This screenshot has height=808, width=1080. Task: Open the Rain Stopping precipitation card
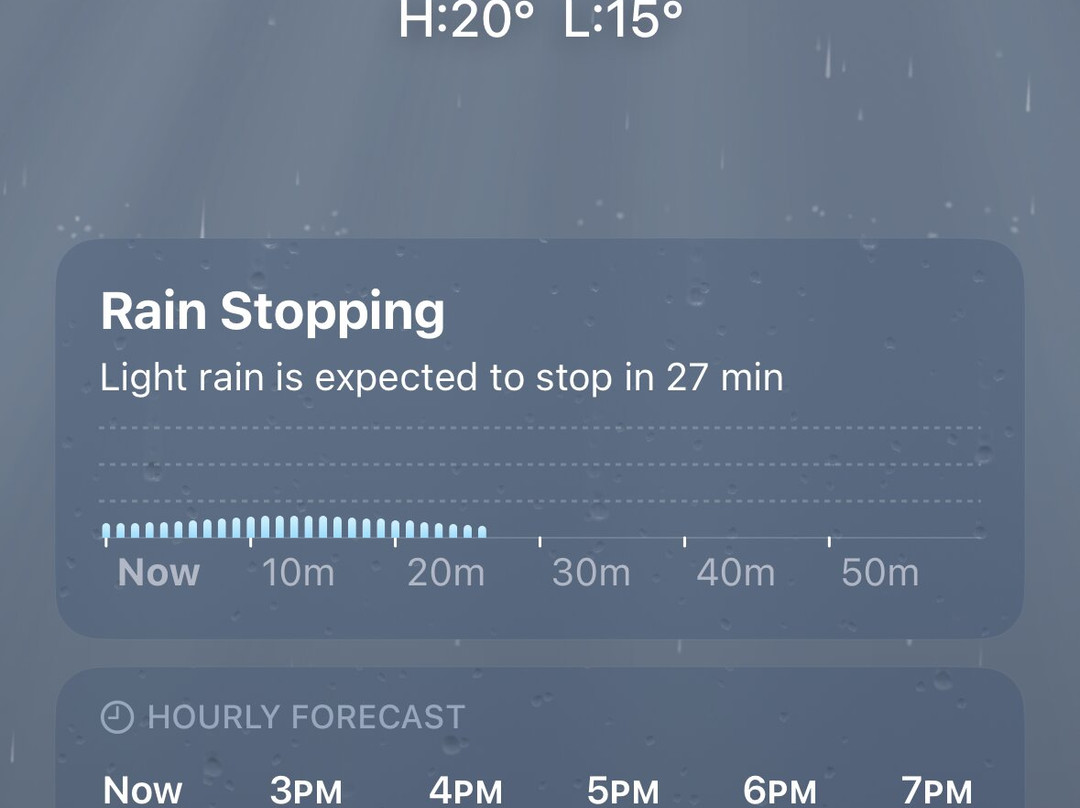pyautogui.click(x=539, y=438)
